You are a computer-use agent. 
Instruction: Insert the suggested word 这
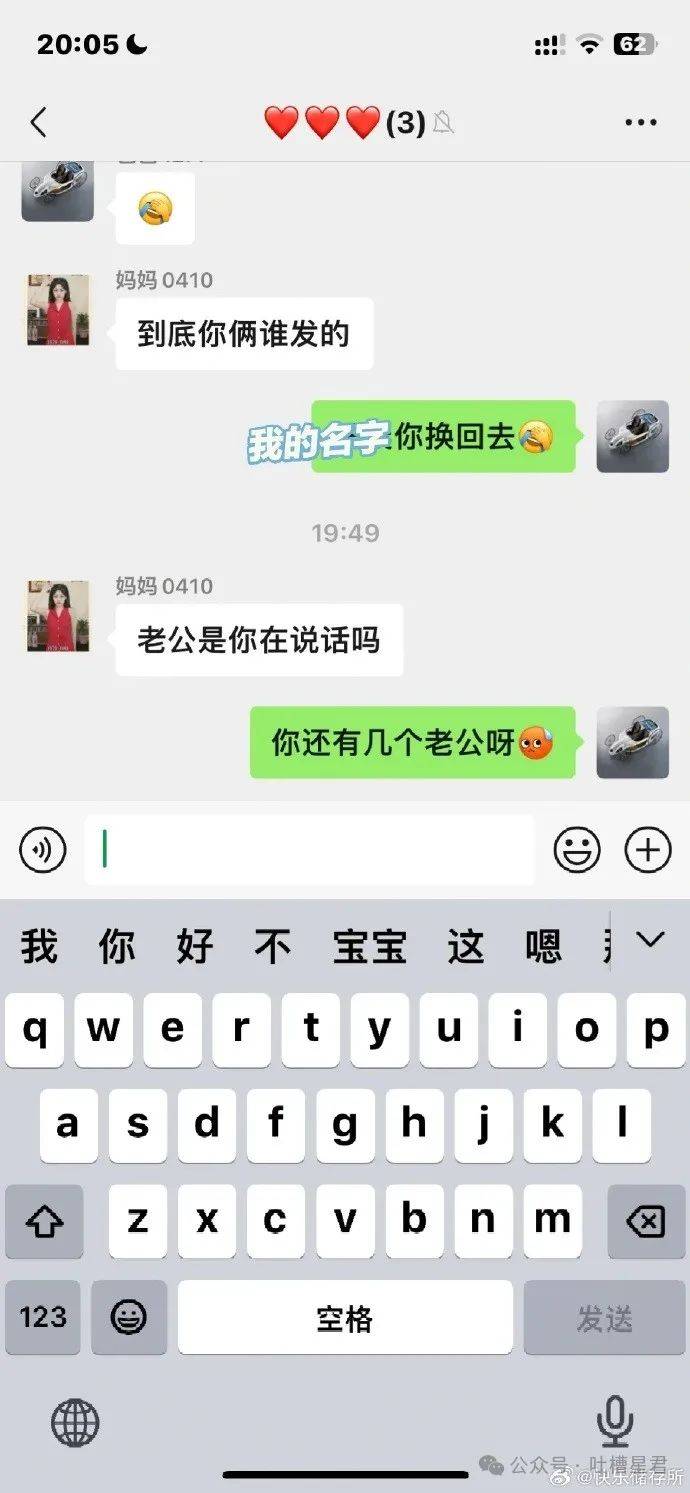(x=465, y=946)
